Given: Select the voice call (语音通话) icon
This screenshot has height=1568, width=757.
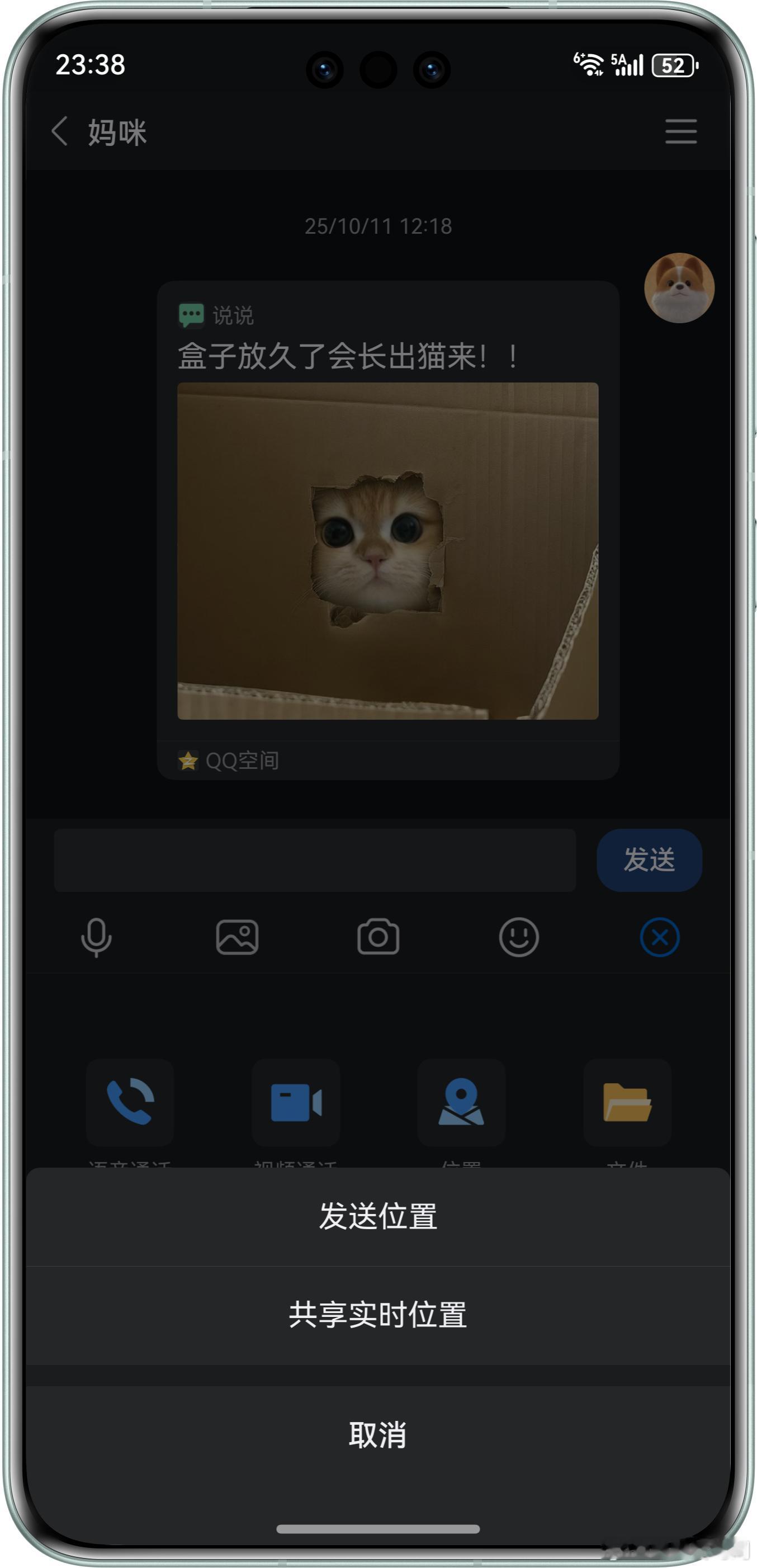Looking at the screenshot, I should click(130, 1103).
